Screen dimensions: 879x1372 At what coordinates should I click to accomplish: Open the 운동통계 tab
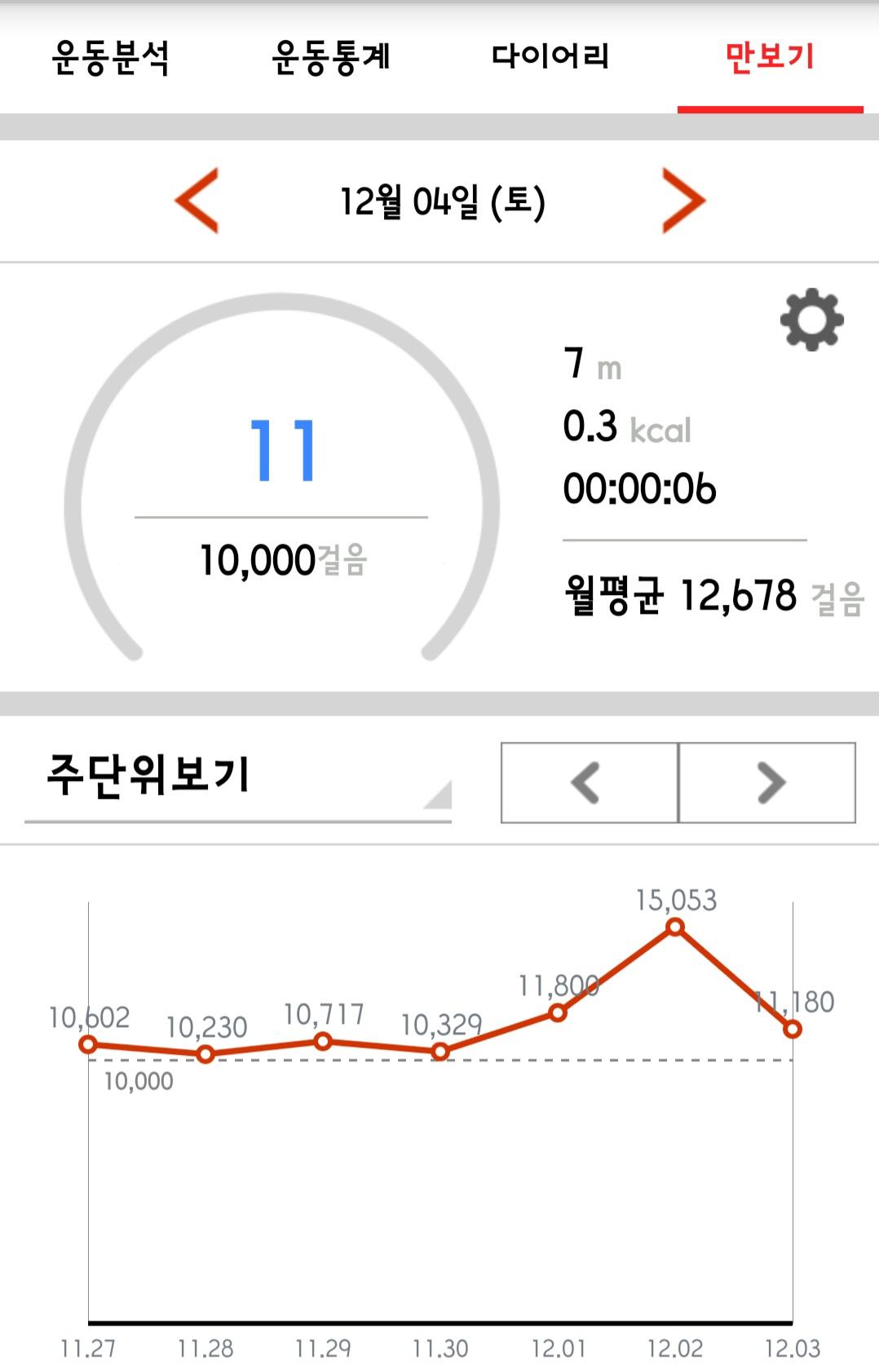[x=330, y=58]
